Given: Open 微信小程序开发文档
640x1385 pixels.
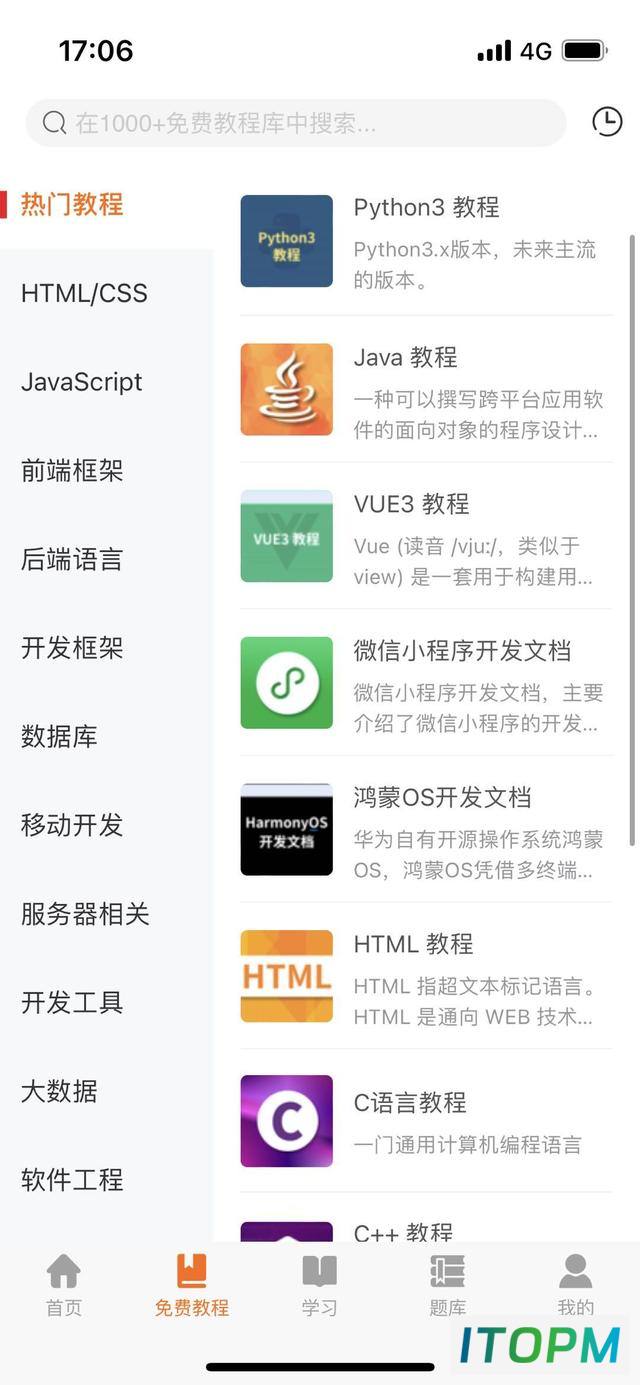Looking at the screenshot, I should pos(426,682).
